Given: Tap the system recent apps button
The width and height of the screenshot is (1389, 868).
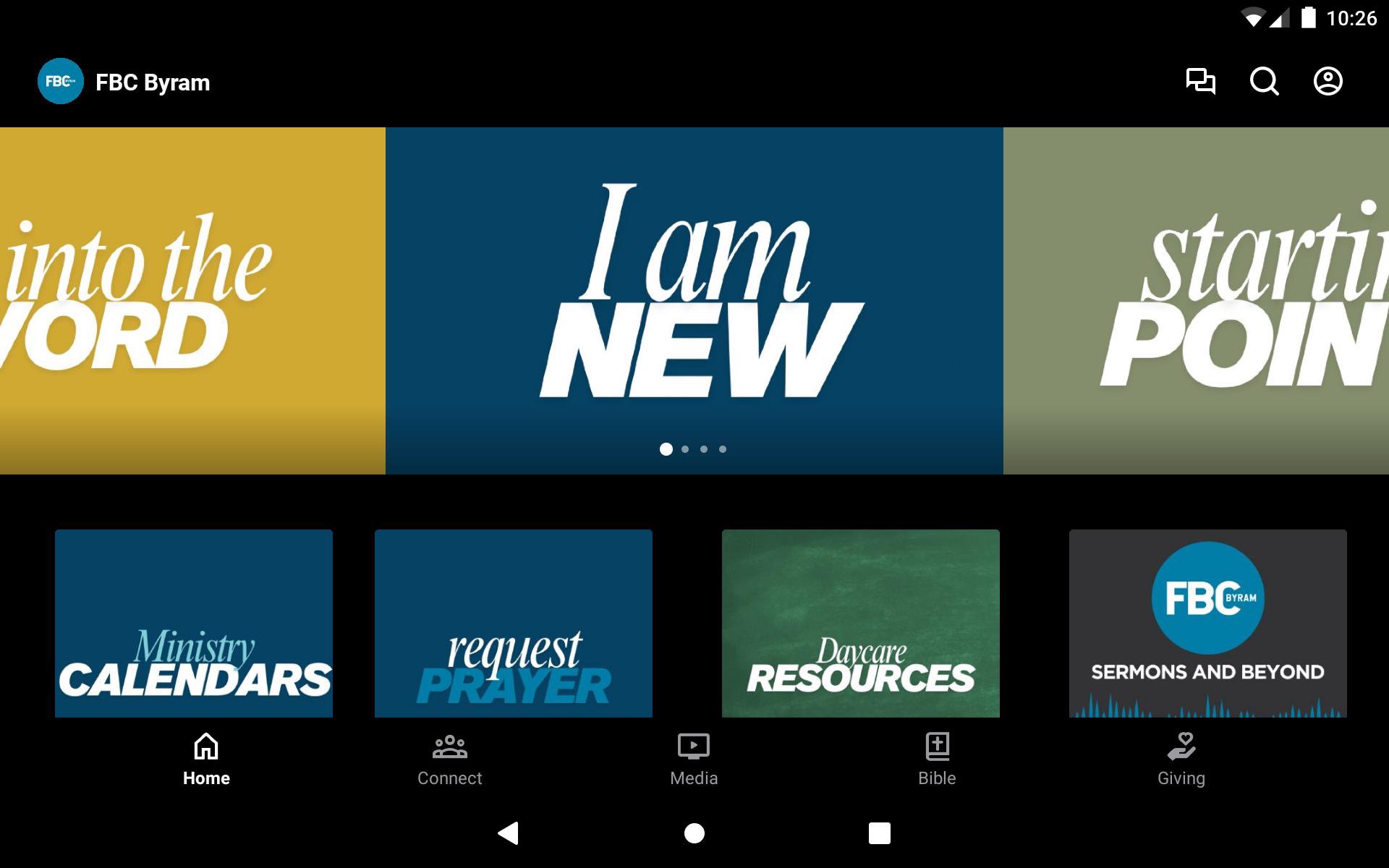Looking at the screenshot, I should 879,833.
